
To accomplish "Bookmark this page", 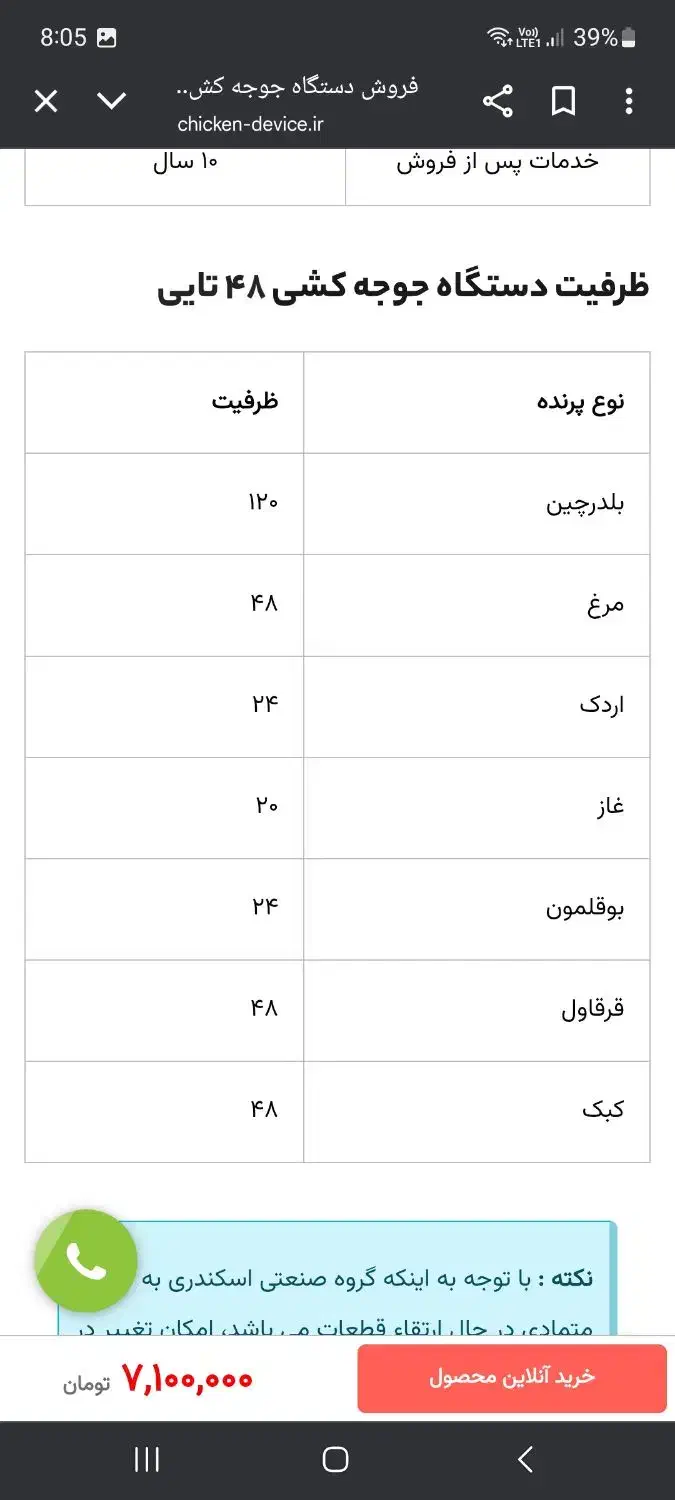I will (563, 101).
